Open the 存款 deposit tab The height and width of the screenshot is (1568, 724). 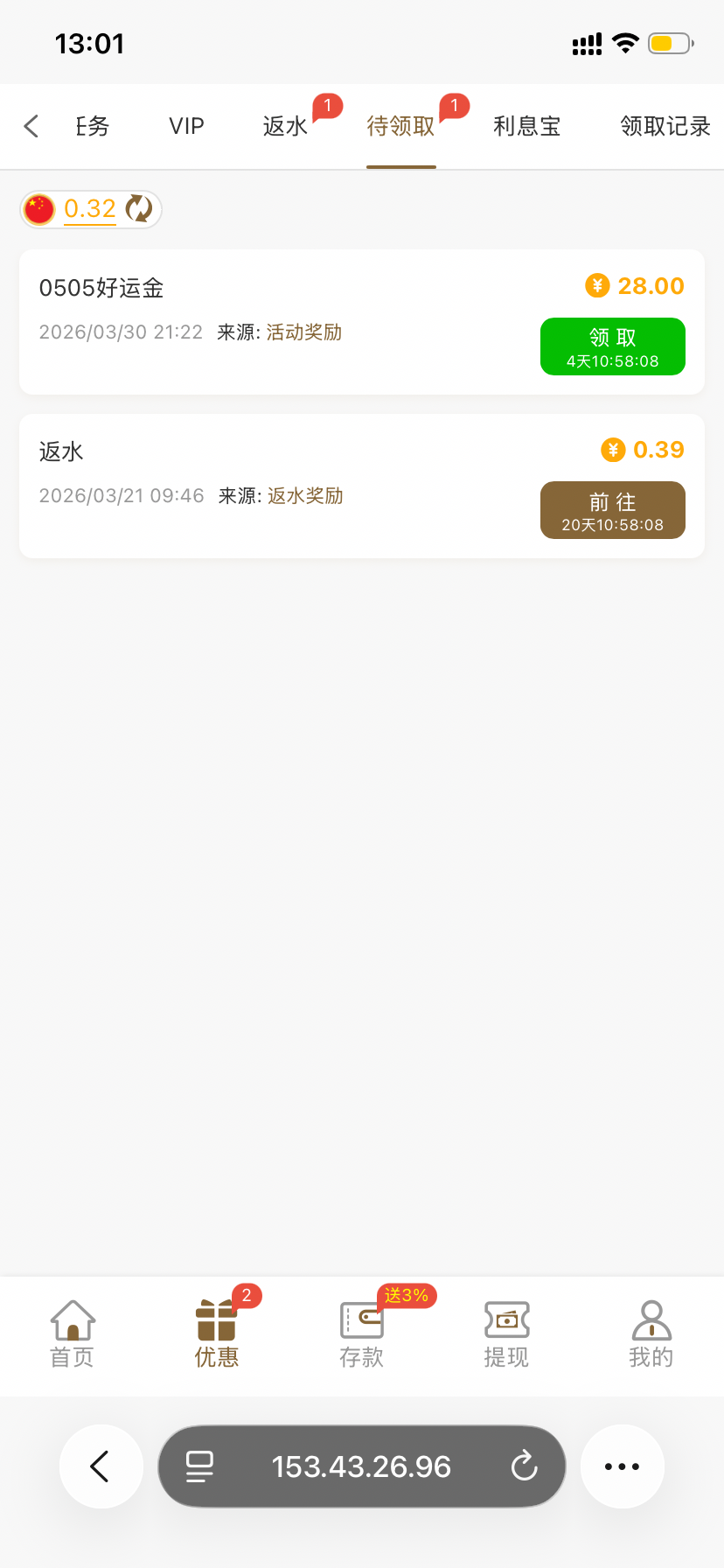click(361, 1334)
